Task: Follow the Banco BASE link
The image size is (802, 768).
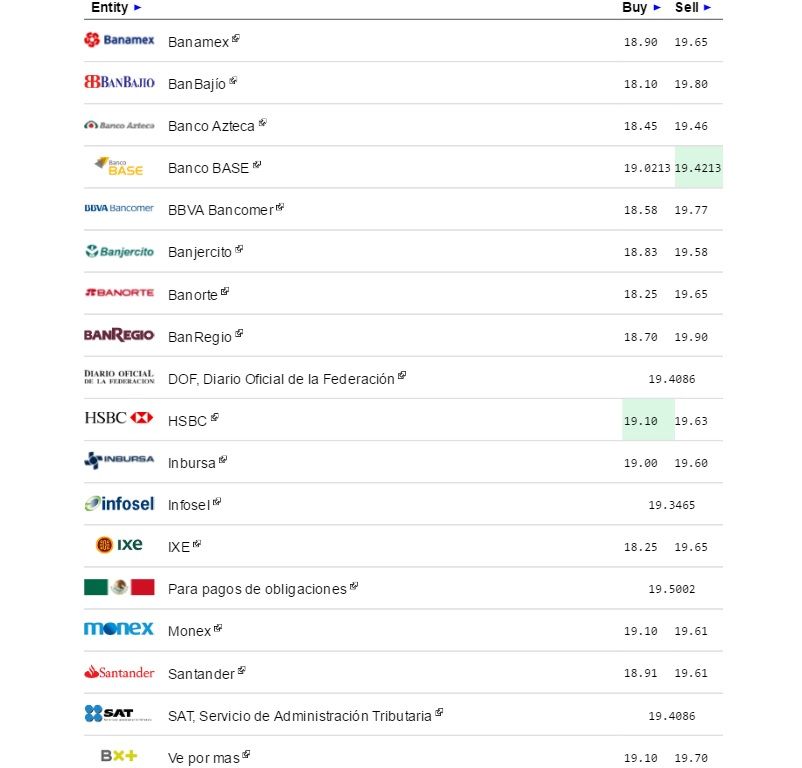Action: point(208,168)
